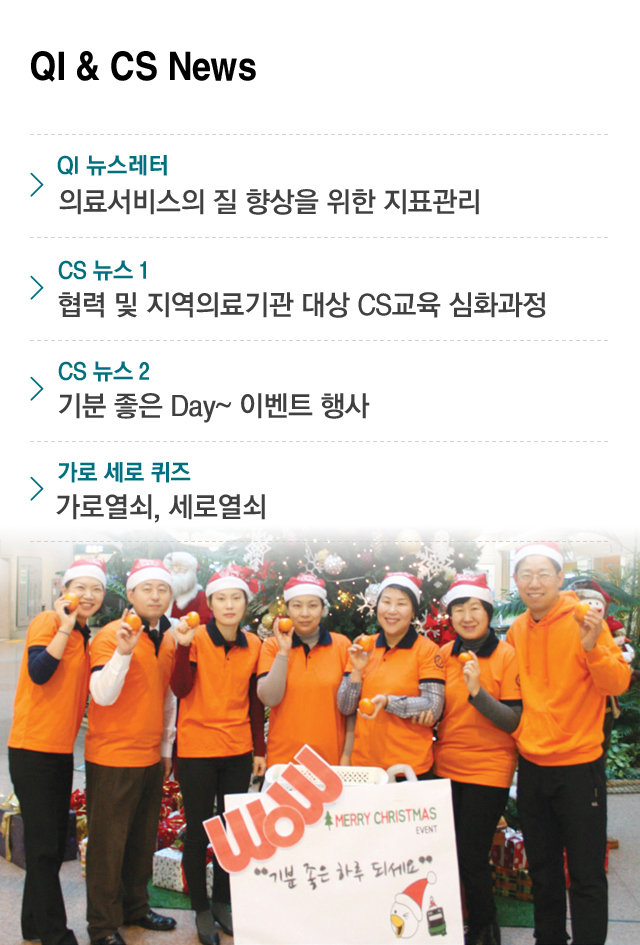Open CS 뉴스 1 on CS교육 심화과정

pos(300,290)
